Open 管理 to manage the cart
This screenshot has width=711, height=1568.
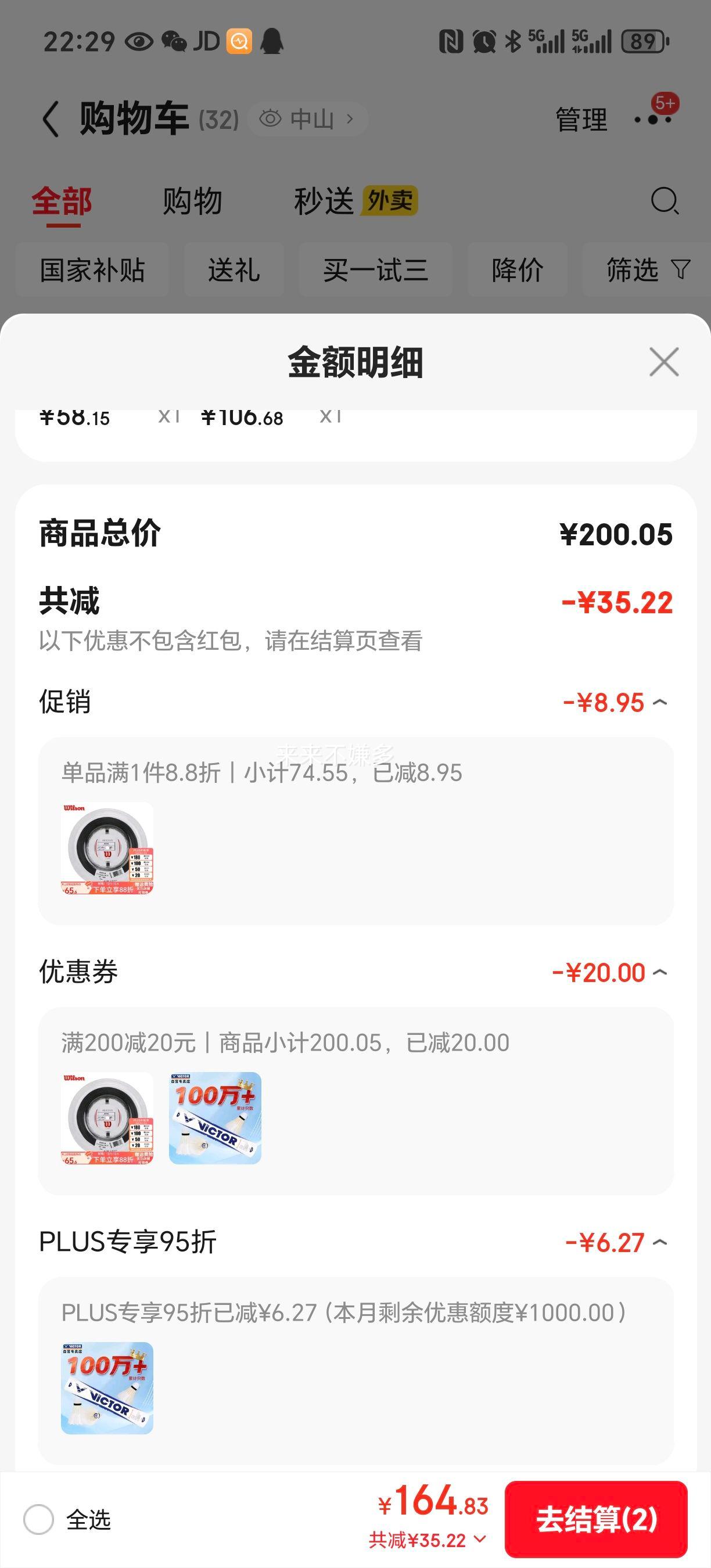[581, 119]
